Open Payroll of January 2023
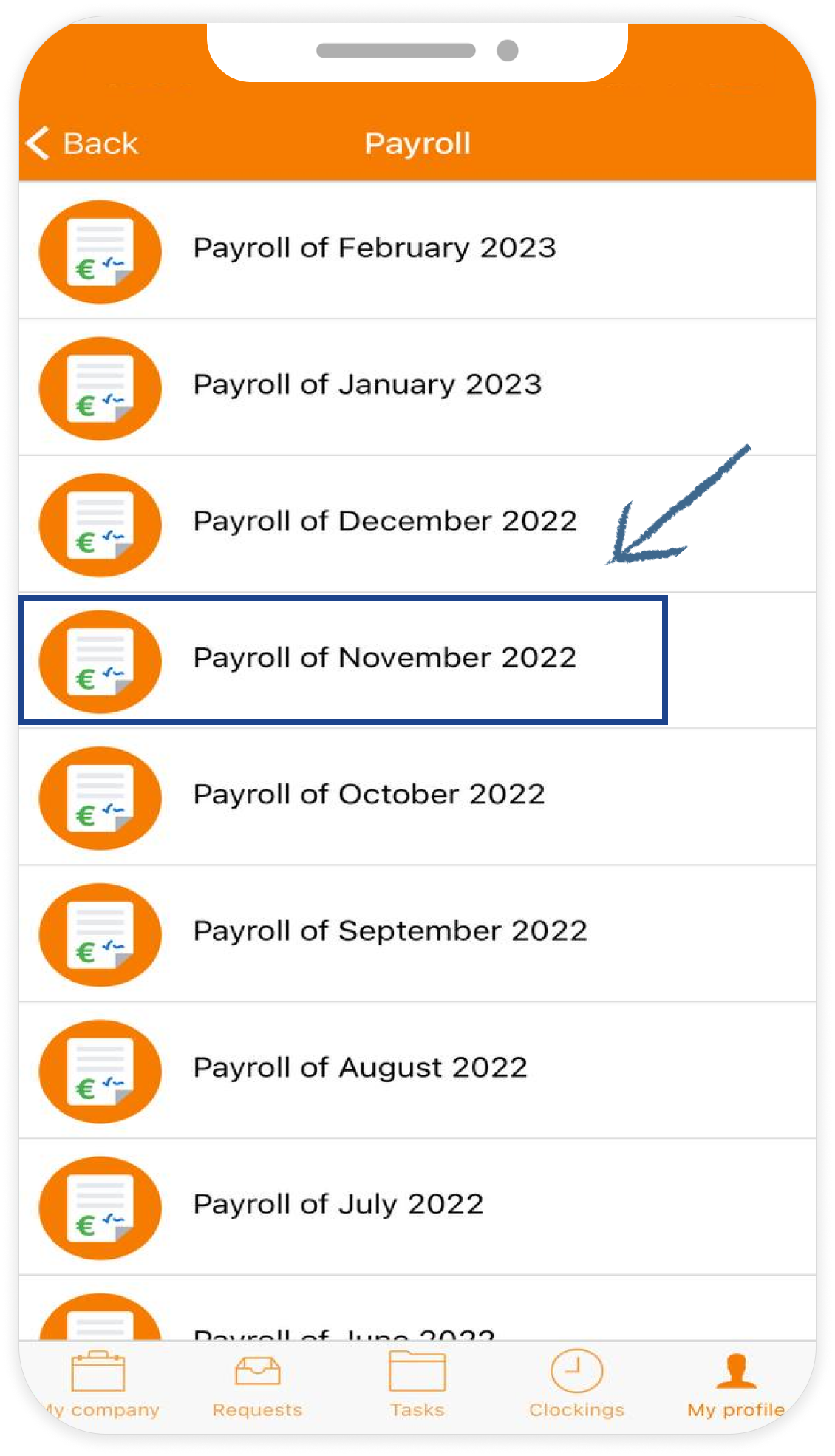Viewport: 835px width, 1456px height. pos(367,386)
